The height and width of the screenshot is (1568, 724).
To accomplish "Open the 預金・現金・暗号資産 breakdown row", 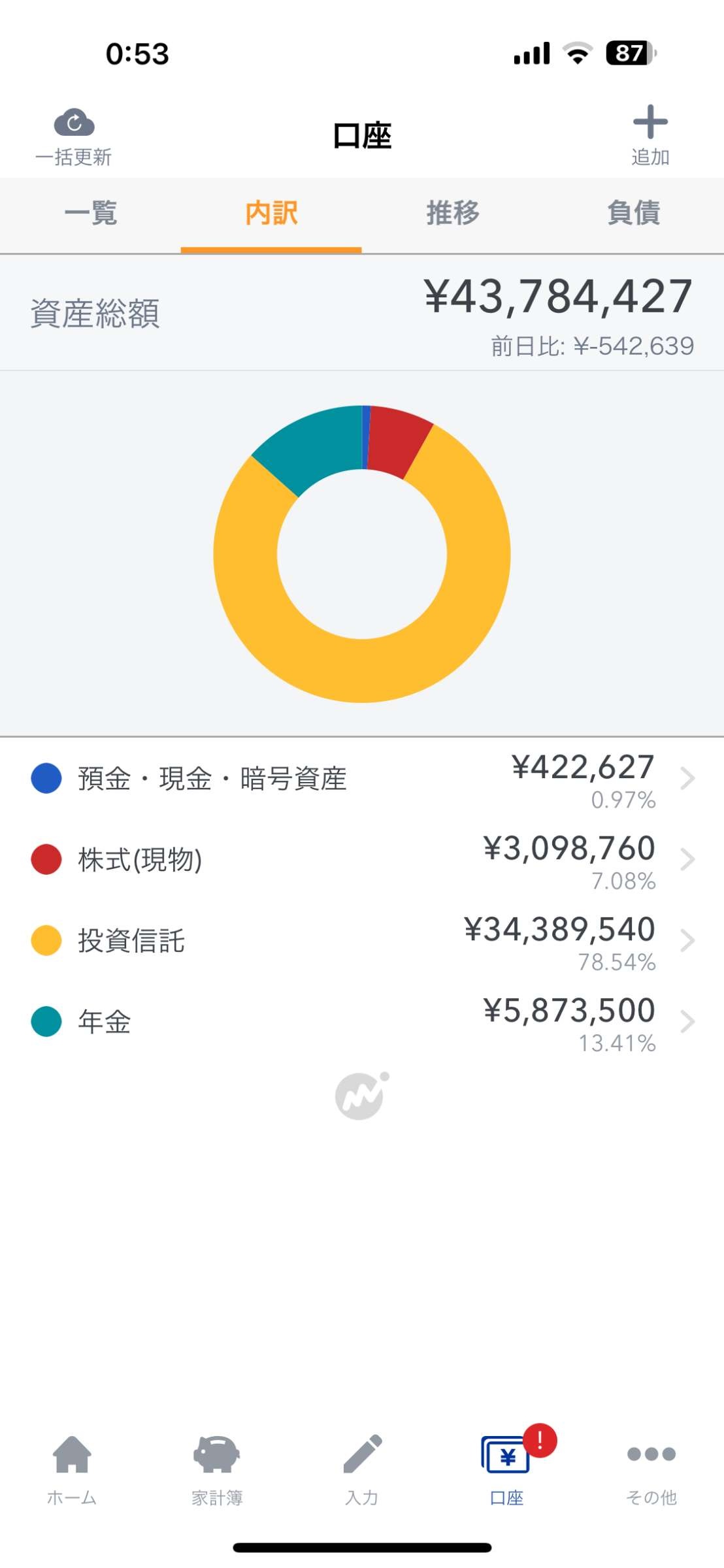I will (x=362, y=779).
